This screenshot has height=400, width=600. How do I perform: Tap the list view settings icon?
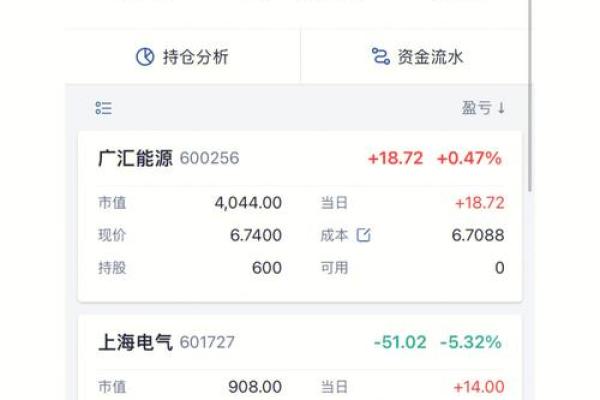[x=104, y=108]
